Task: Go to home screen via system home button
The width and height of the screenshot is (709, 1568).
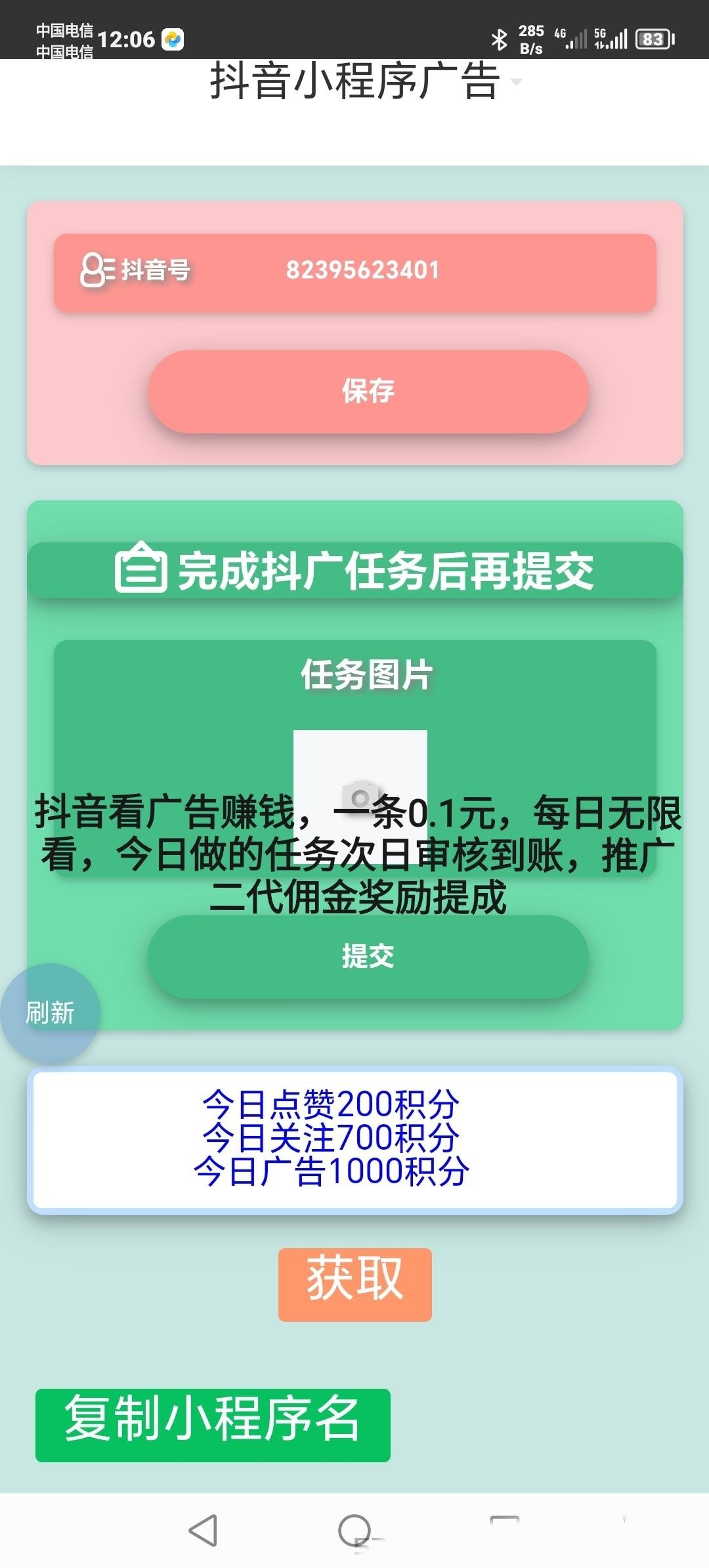Action: [354, 1530]
